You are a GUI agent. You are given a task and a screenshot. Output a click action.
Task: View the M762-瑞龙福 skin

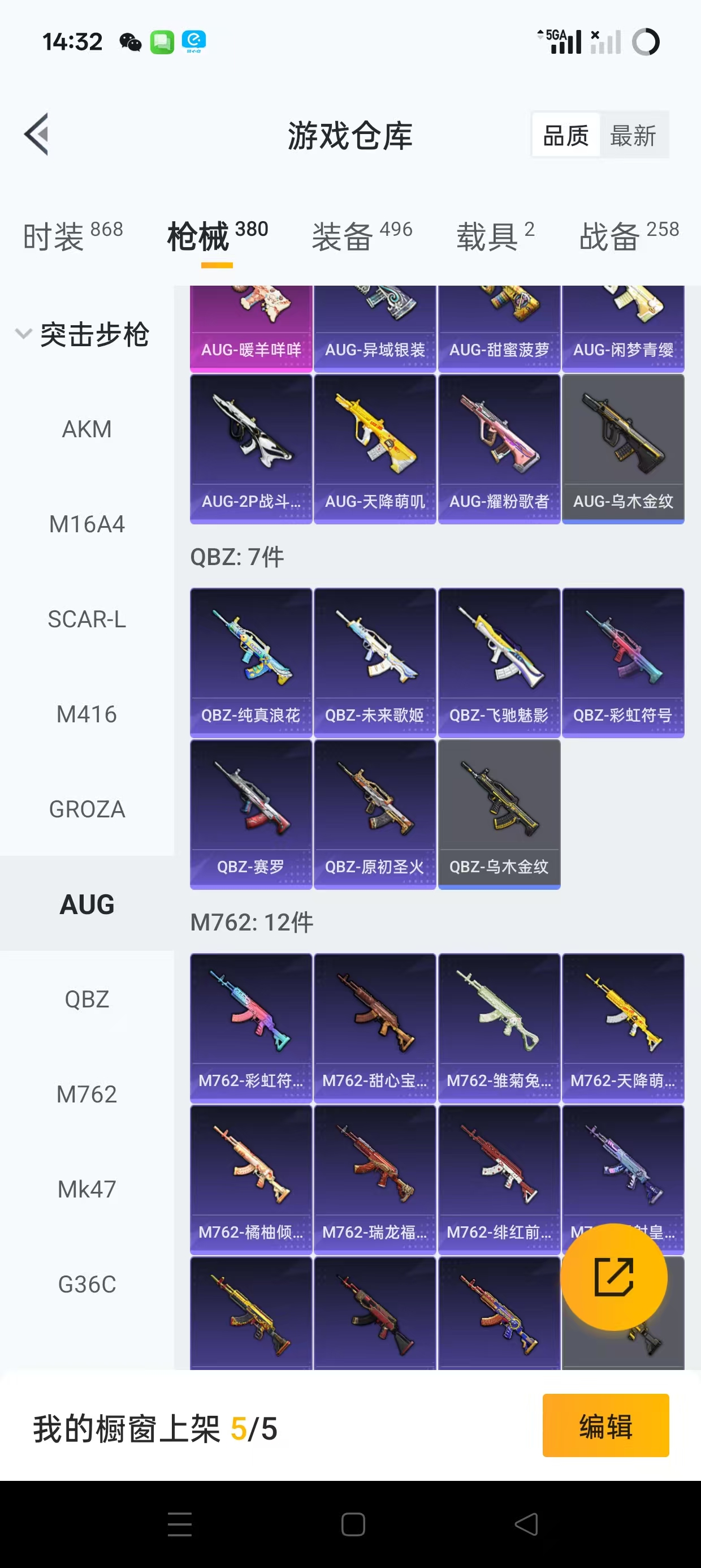pos(375,1179)
